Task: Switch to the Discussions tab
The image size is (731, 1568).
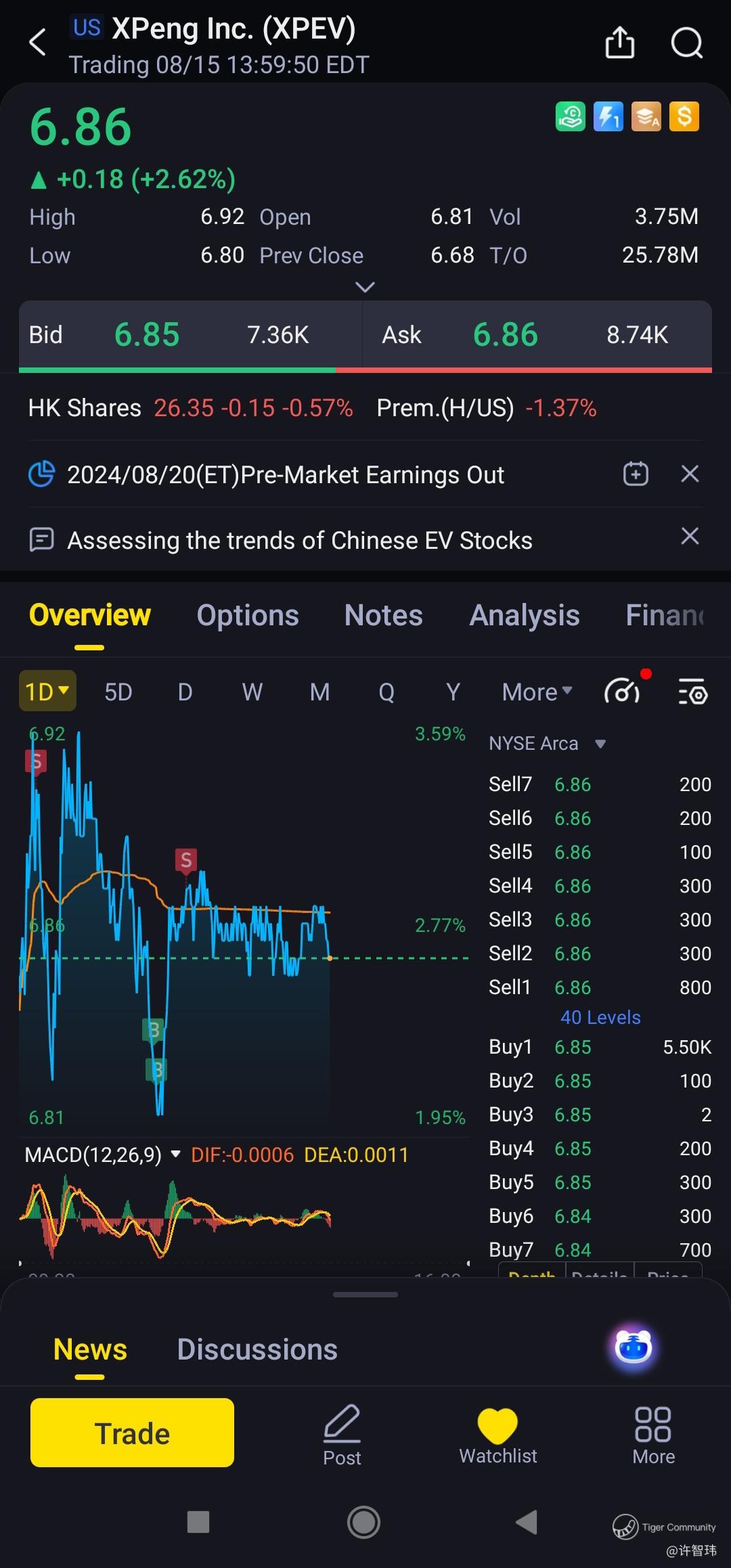Action: [x=257, y=1349]
